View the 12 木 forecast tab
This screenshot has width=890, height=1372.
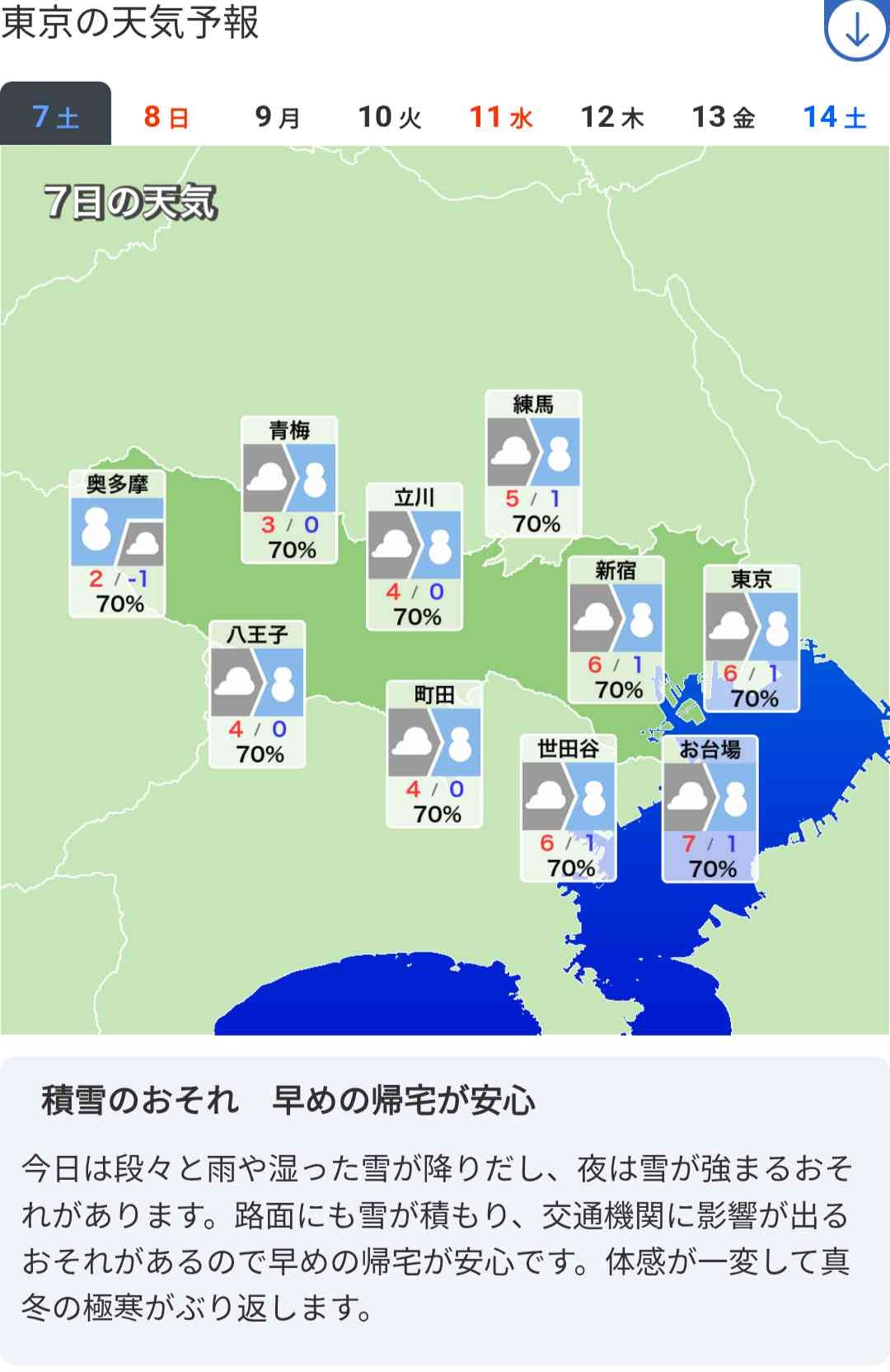coord(611,117)
